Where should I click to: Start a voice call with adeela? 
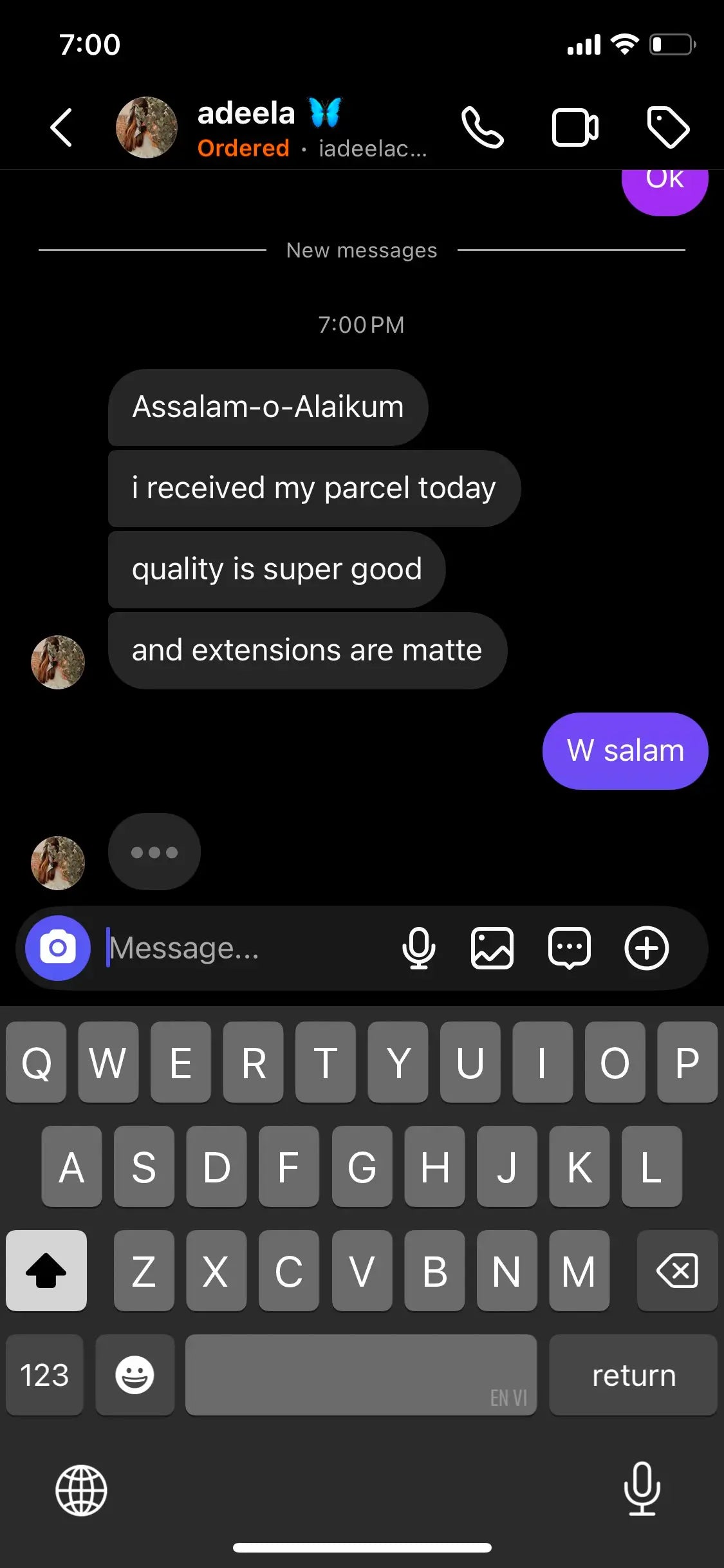pyautogui.click(x=483, y=127)
